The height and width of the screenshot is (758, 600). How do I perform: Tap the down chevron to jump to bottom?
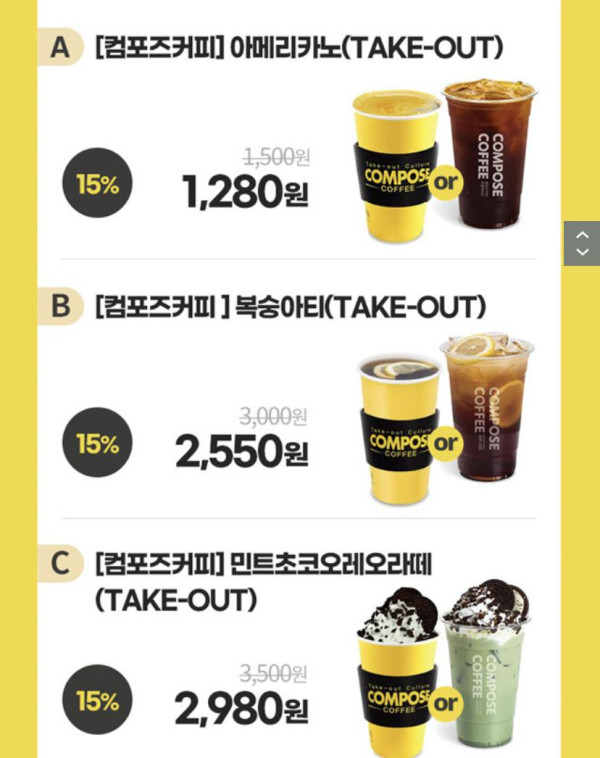[582, 253]
